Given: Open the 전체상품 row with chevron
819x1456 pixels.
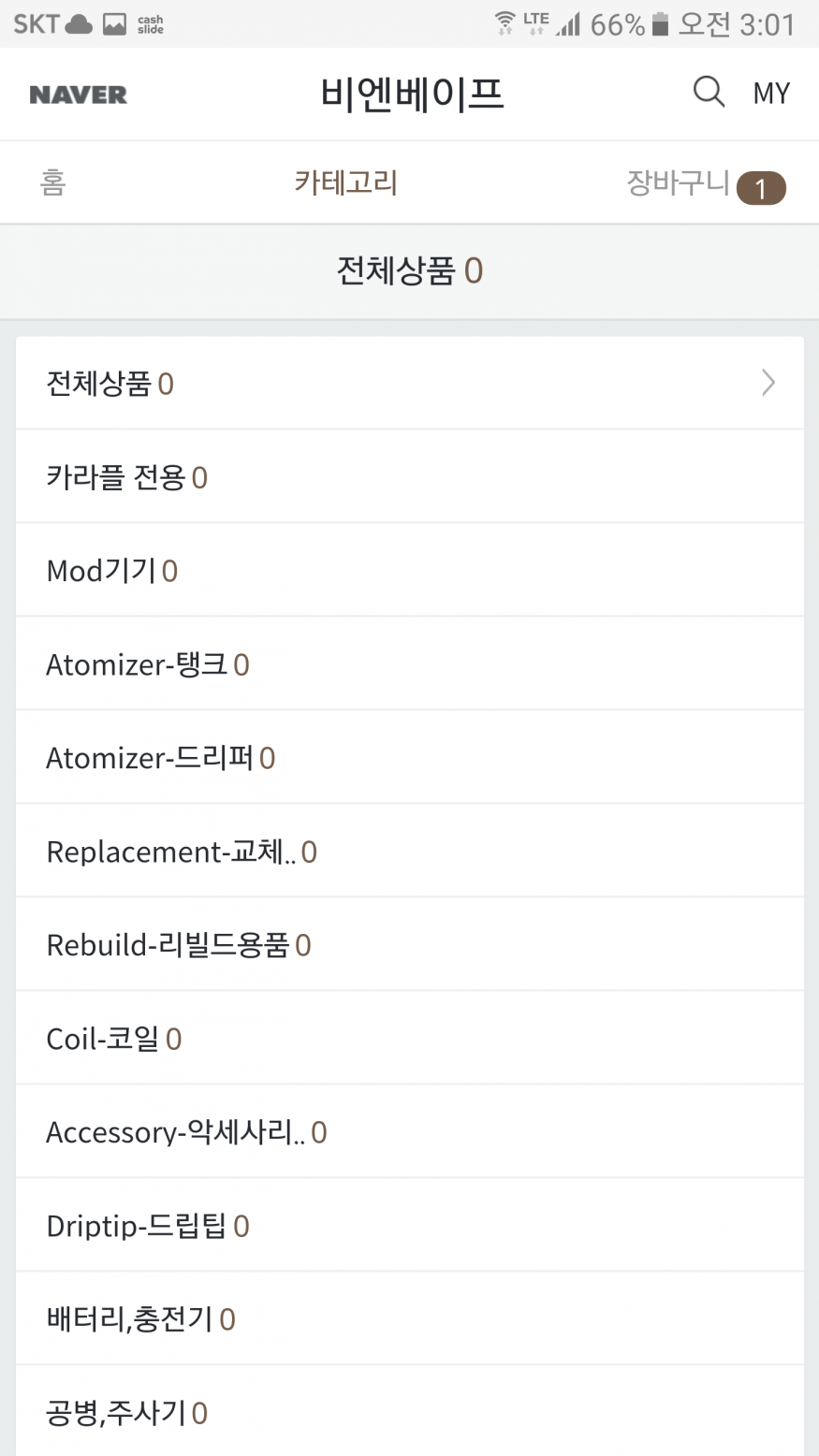Looking at the screenshot, I should 409,384.
